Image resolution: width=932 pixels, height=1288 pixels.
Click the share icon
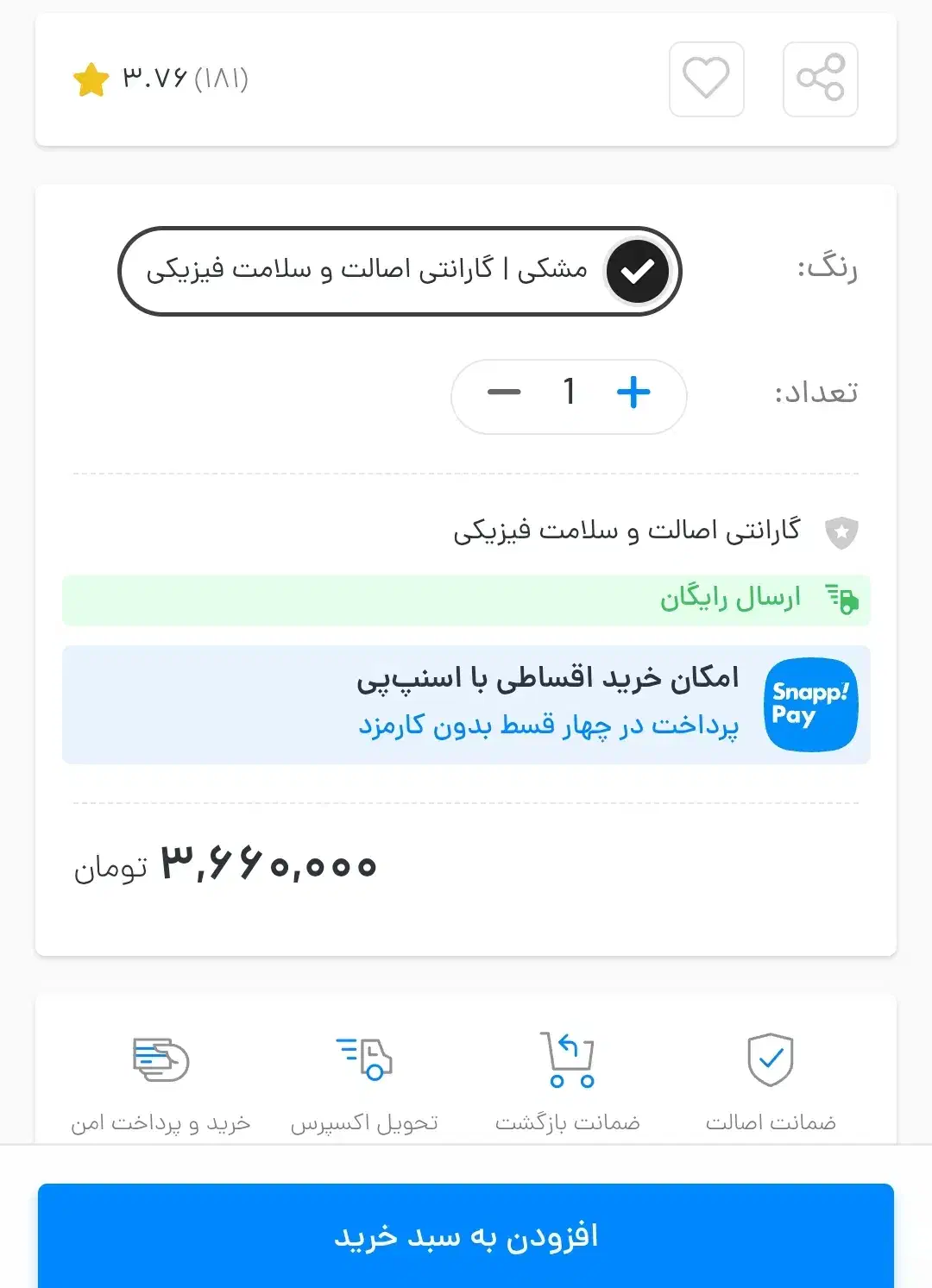(x=820, y=79)
